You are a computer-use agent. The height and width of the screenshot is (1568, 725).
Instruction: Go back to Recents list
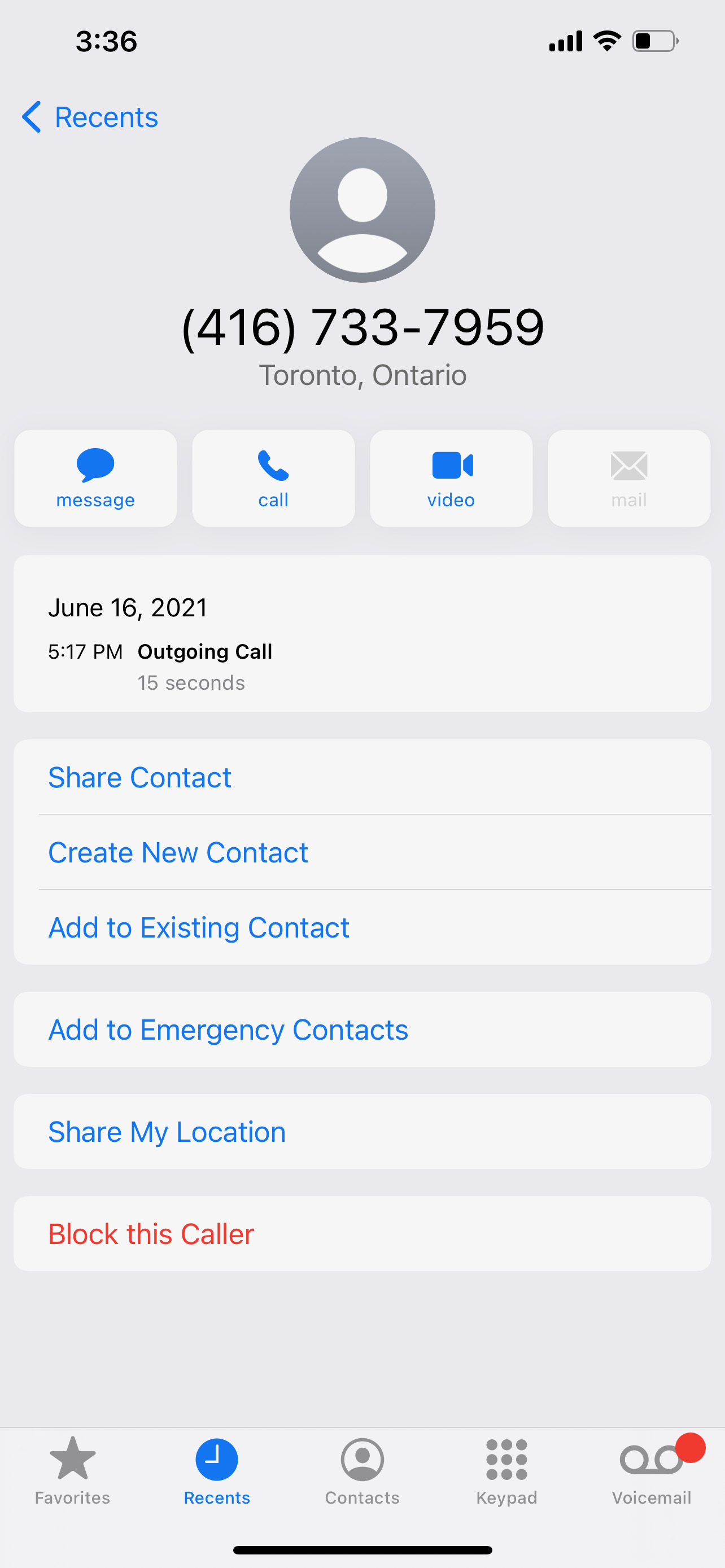tap(90, 117)
